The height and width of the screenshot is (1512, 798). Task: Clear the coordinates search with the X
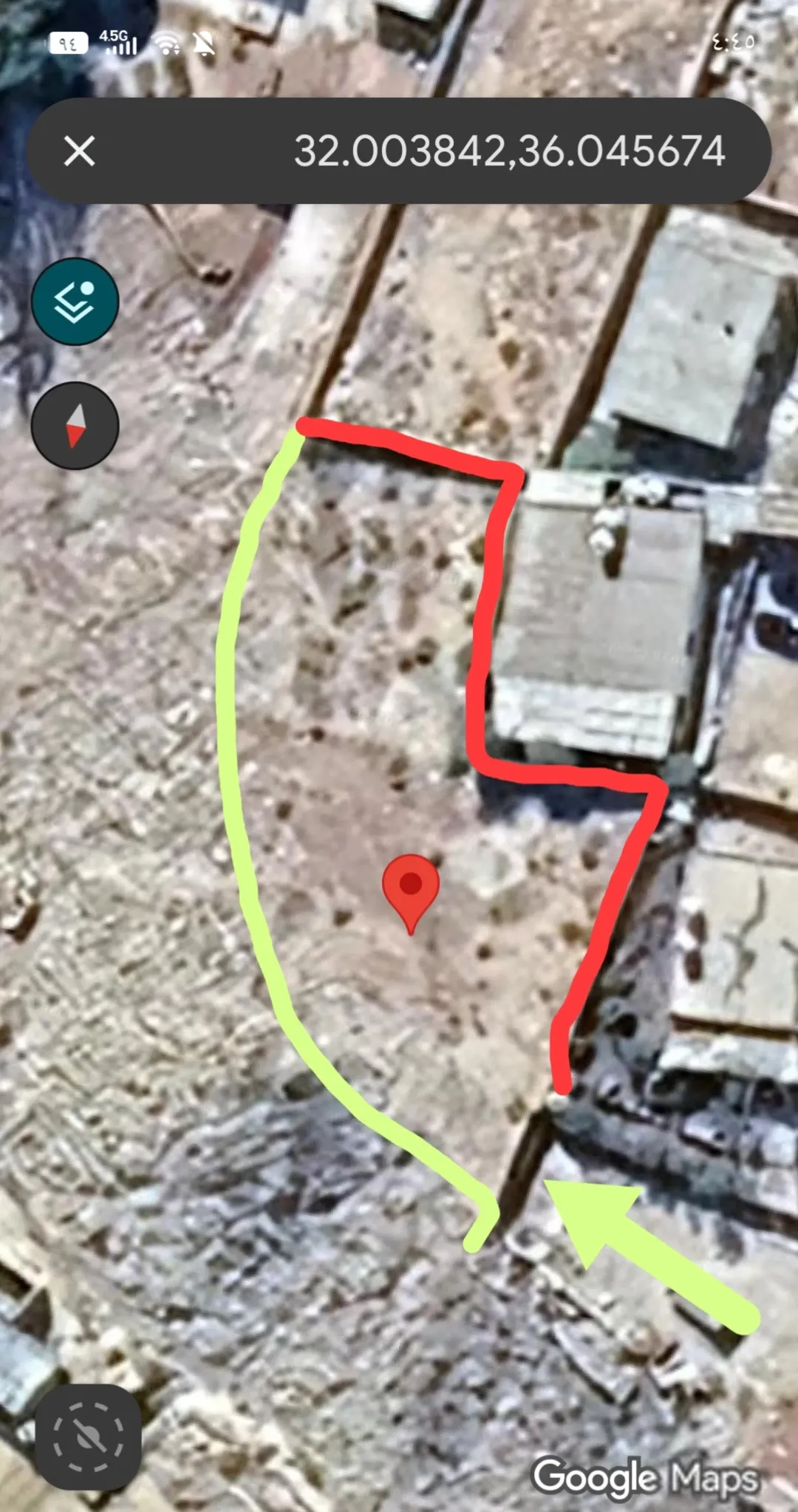[x=79, y=151]
